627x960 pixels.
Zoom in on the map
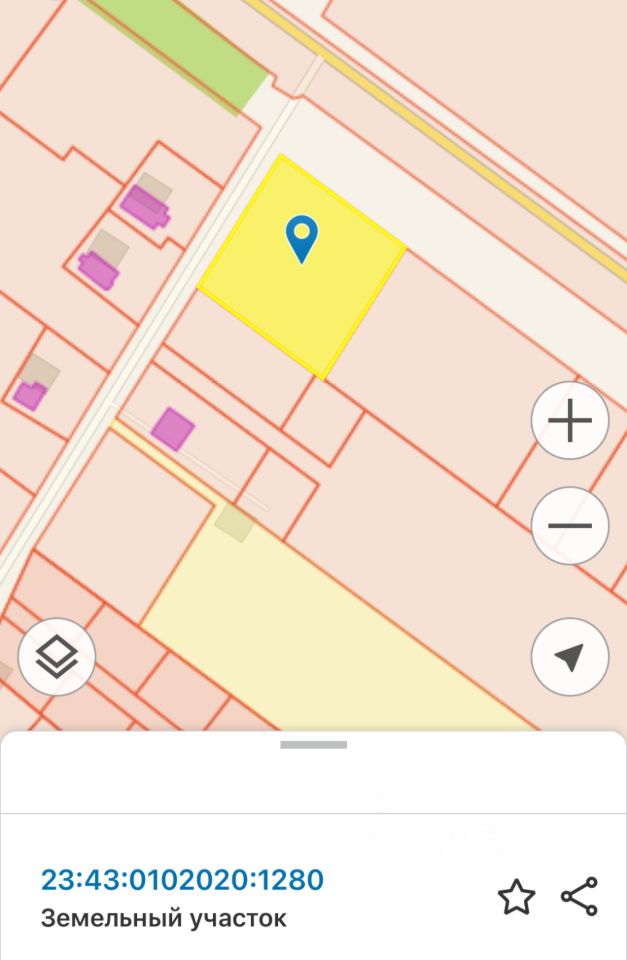[x=570, y=421]
